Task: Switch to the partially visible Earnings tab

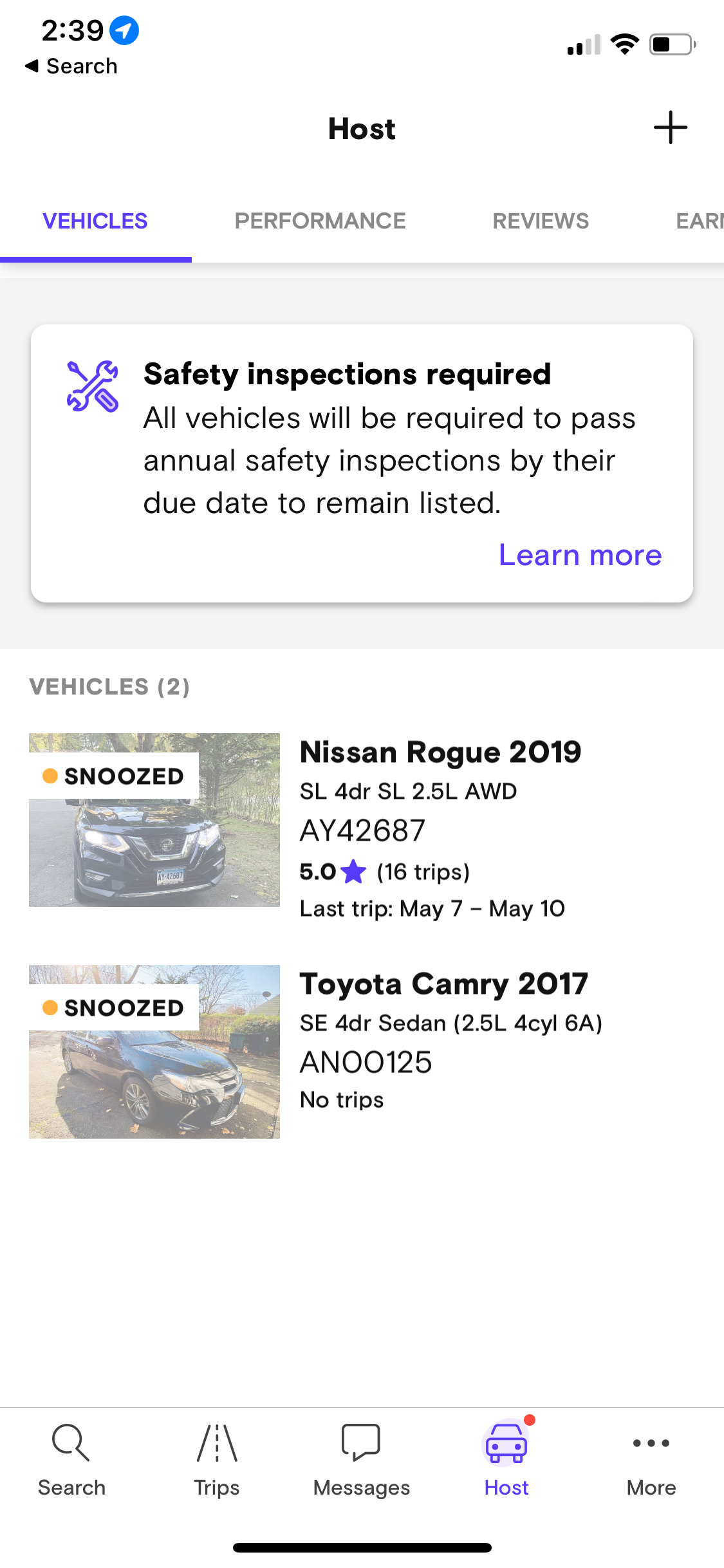Action: click(699, 221)
